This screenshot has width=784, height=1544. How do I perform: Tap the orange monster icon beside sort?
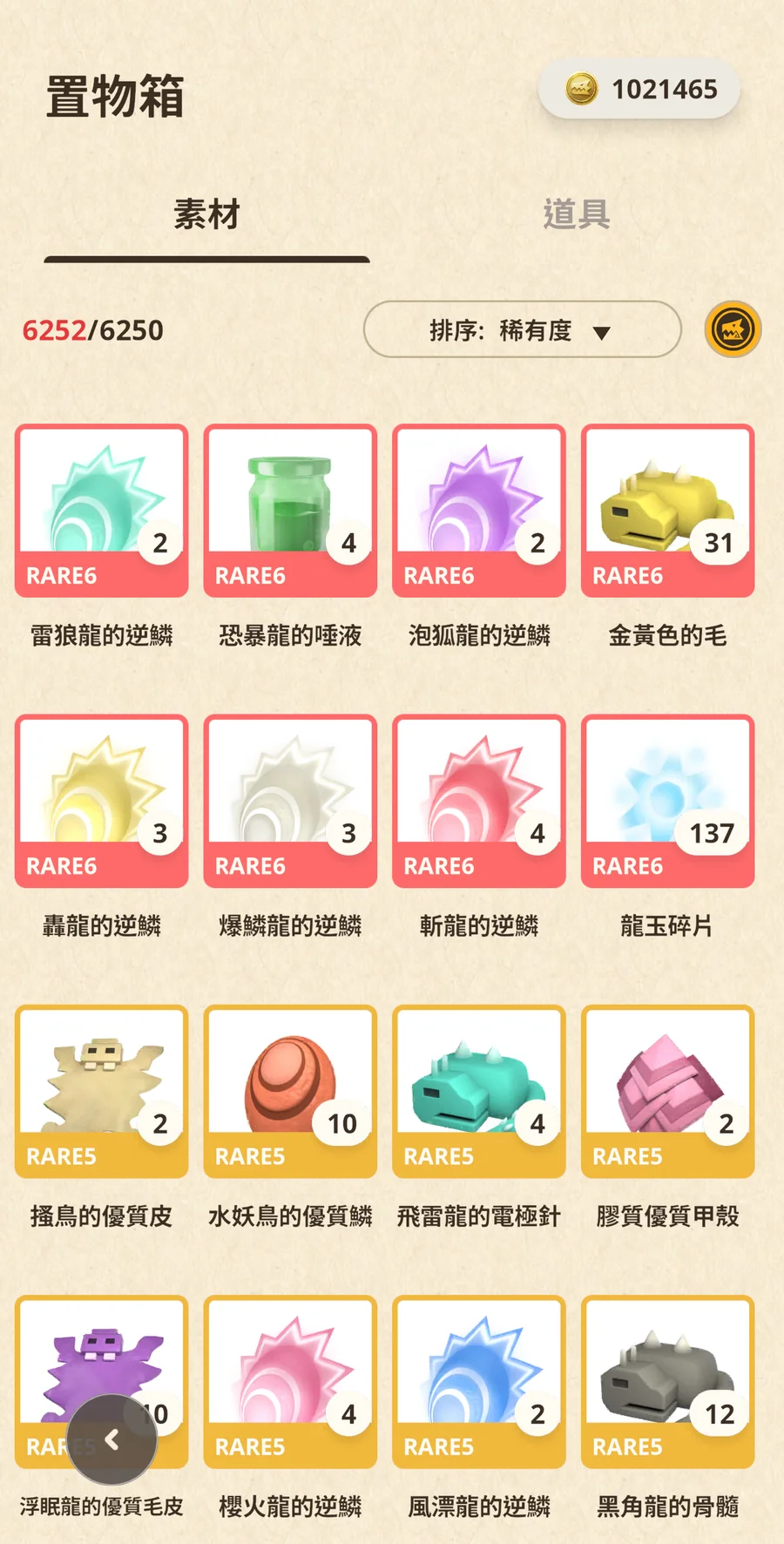(x=733, y=330)
